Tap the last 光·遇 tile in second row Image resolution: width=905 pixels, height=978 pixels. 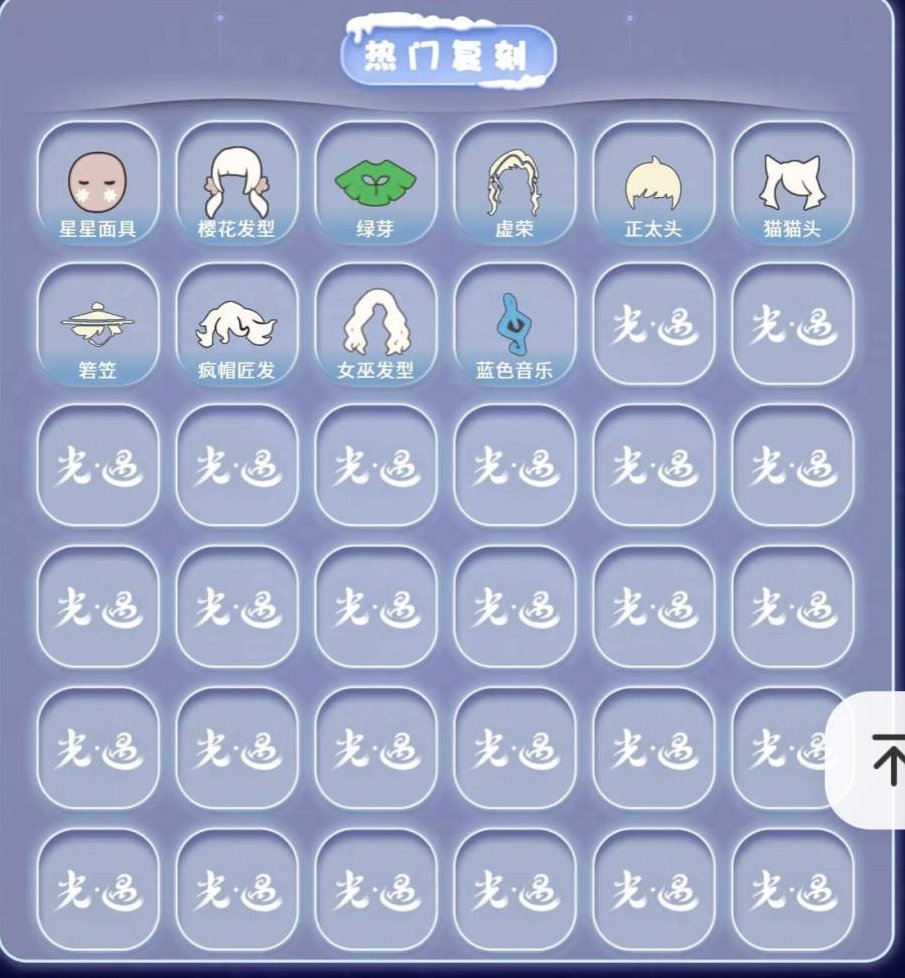pyautogui.click(x=791, y=322)
